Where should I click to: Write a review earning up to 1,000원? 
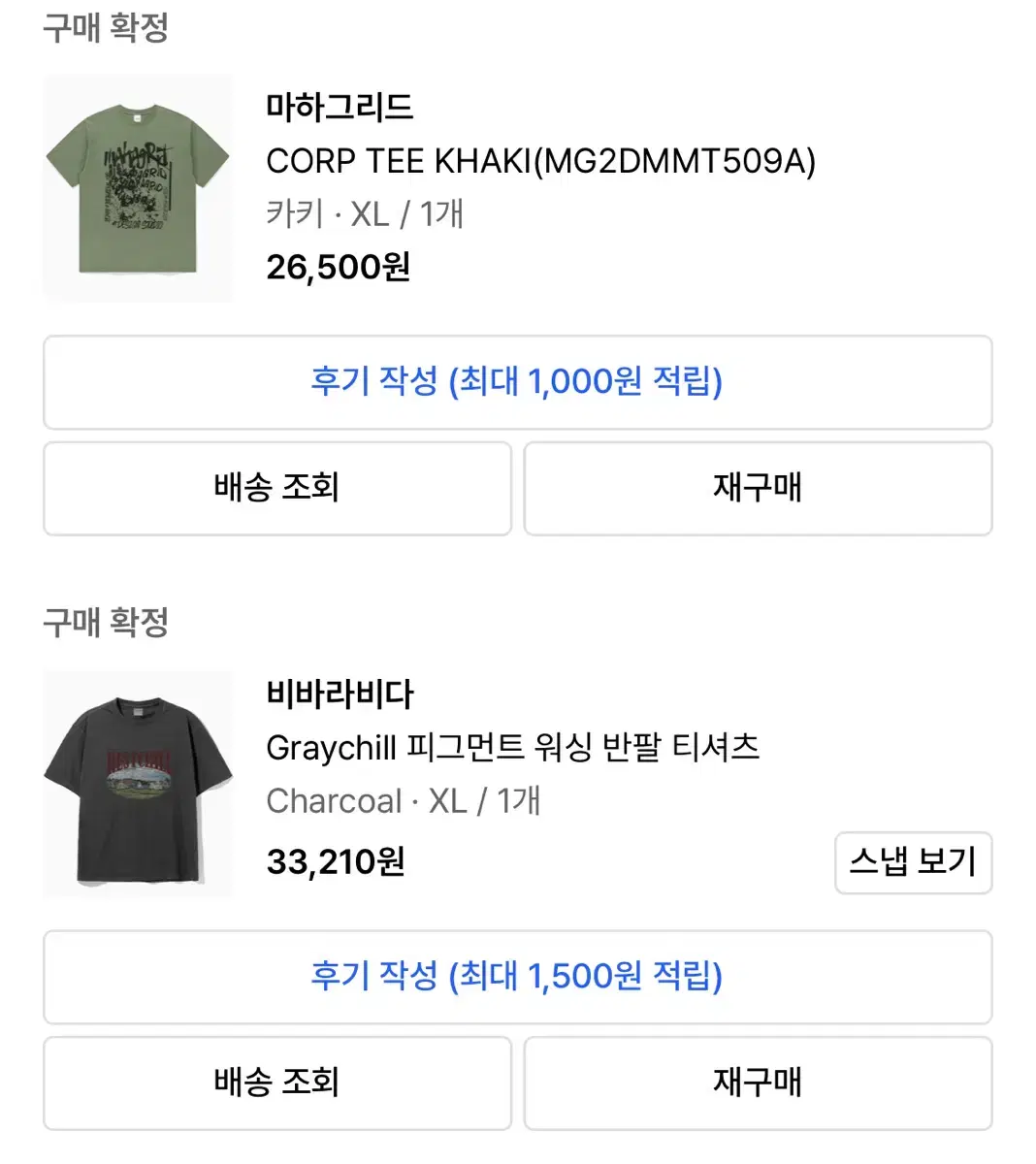pos(518,382)
